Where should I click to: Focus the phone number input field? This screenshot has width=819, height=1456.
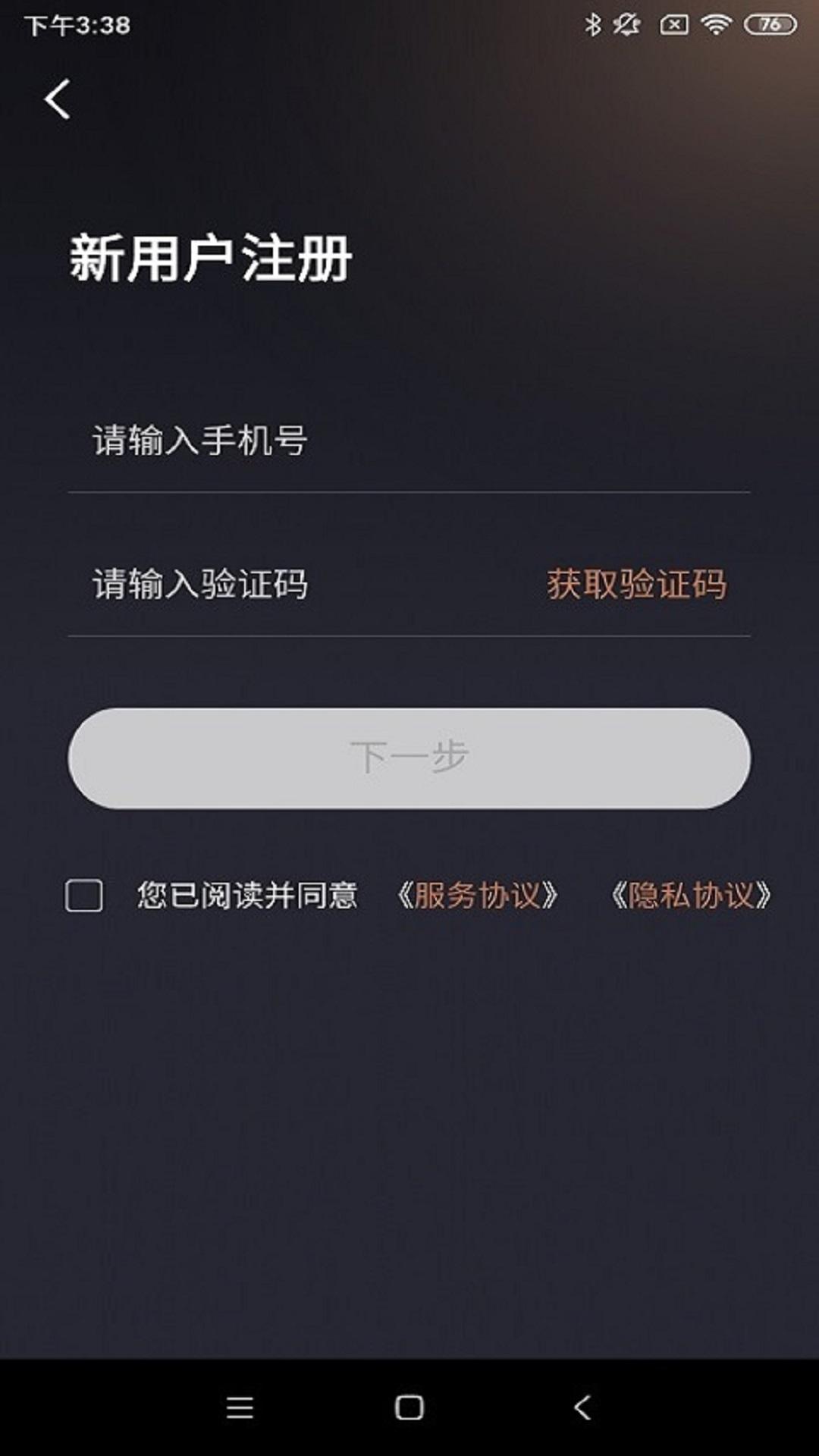[x=409, y=441]
